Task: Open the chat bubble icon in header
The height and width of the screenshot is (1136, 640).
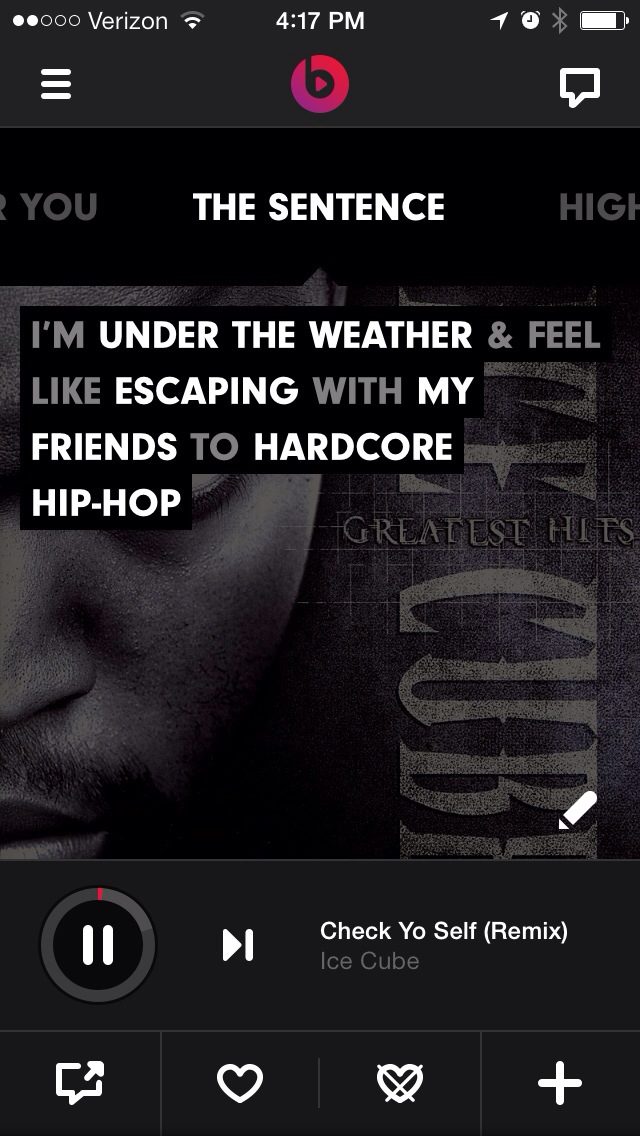Action: (x=579, y=87)
